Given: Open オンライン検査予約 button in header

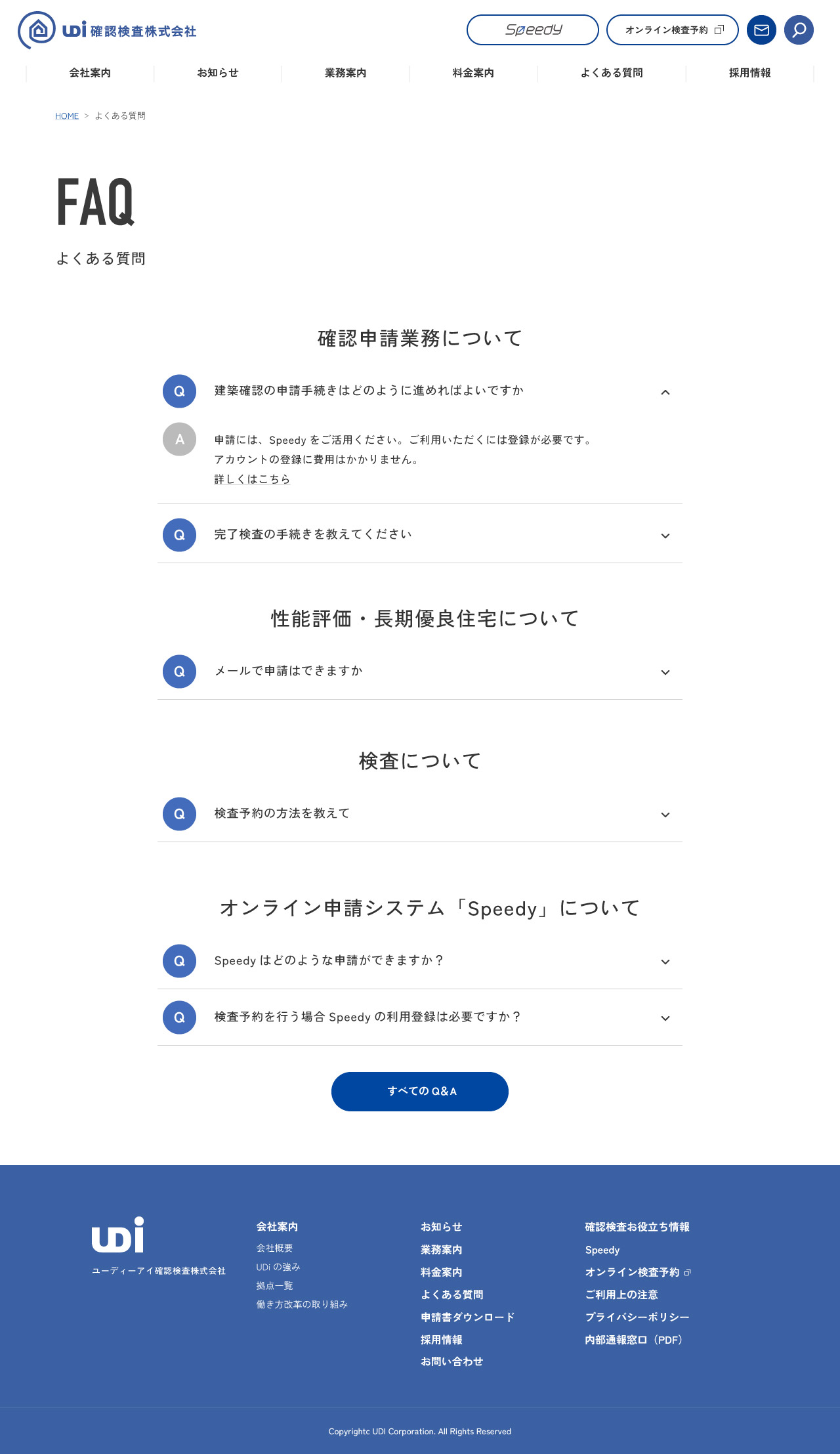Looking at the screenshot, I should tap(672, 30).
